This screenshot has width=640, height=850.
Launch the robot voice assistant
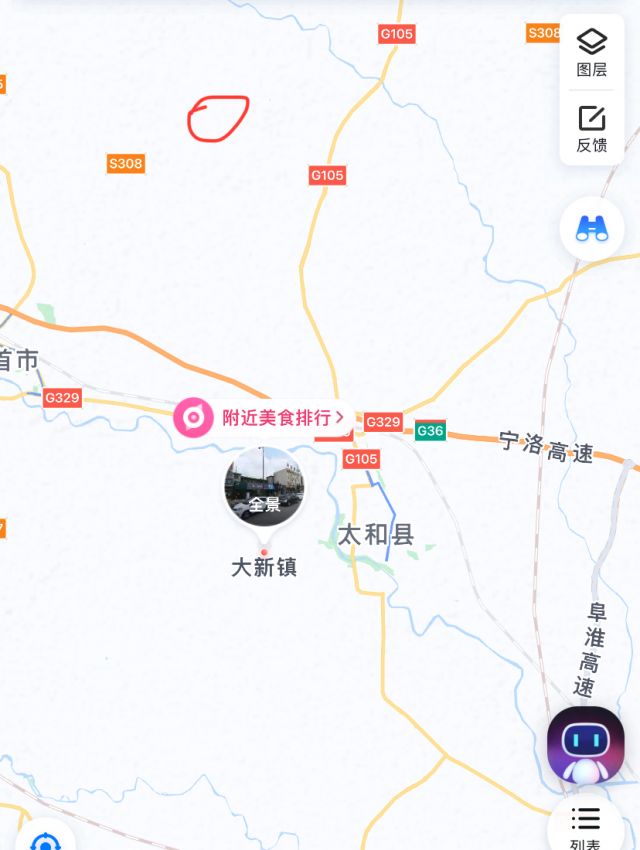click(586, 745)
